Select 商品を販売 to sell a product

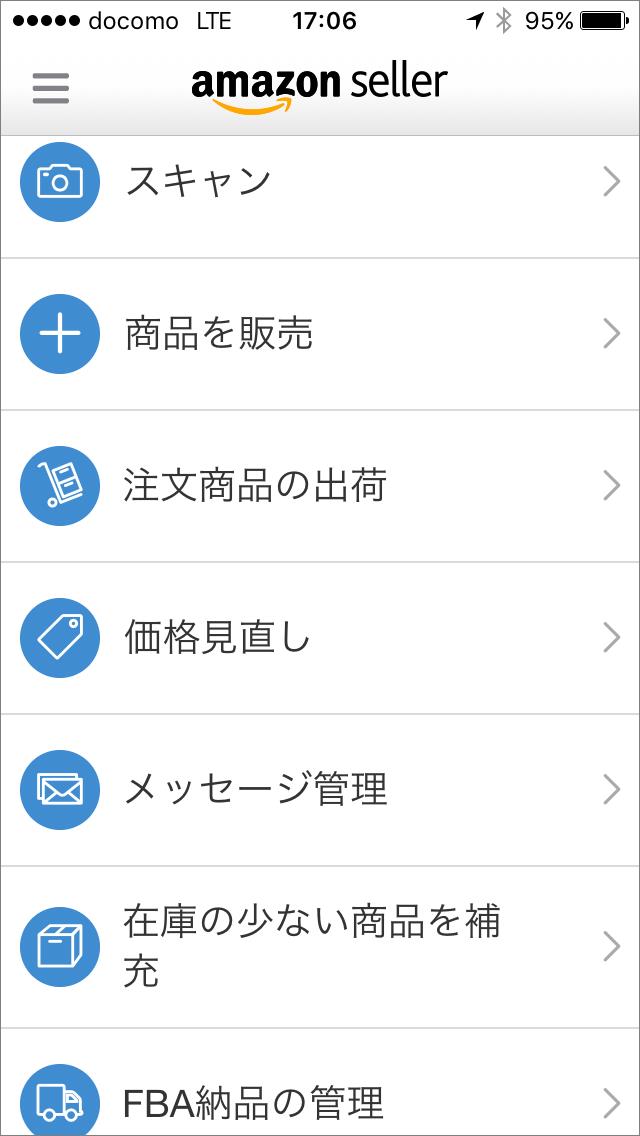[320, 334]
